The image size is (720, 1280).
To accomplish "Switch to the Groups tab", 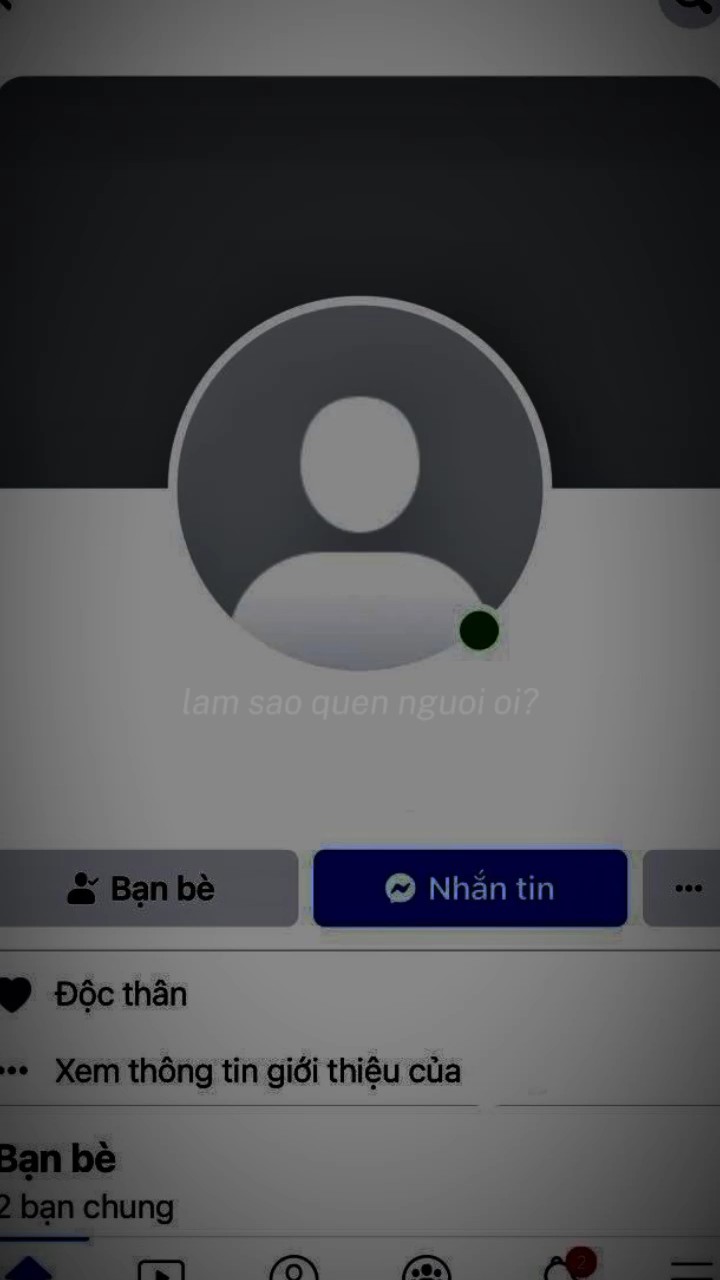I will [426, 1269].
